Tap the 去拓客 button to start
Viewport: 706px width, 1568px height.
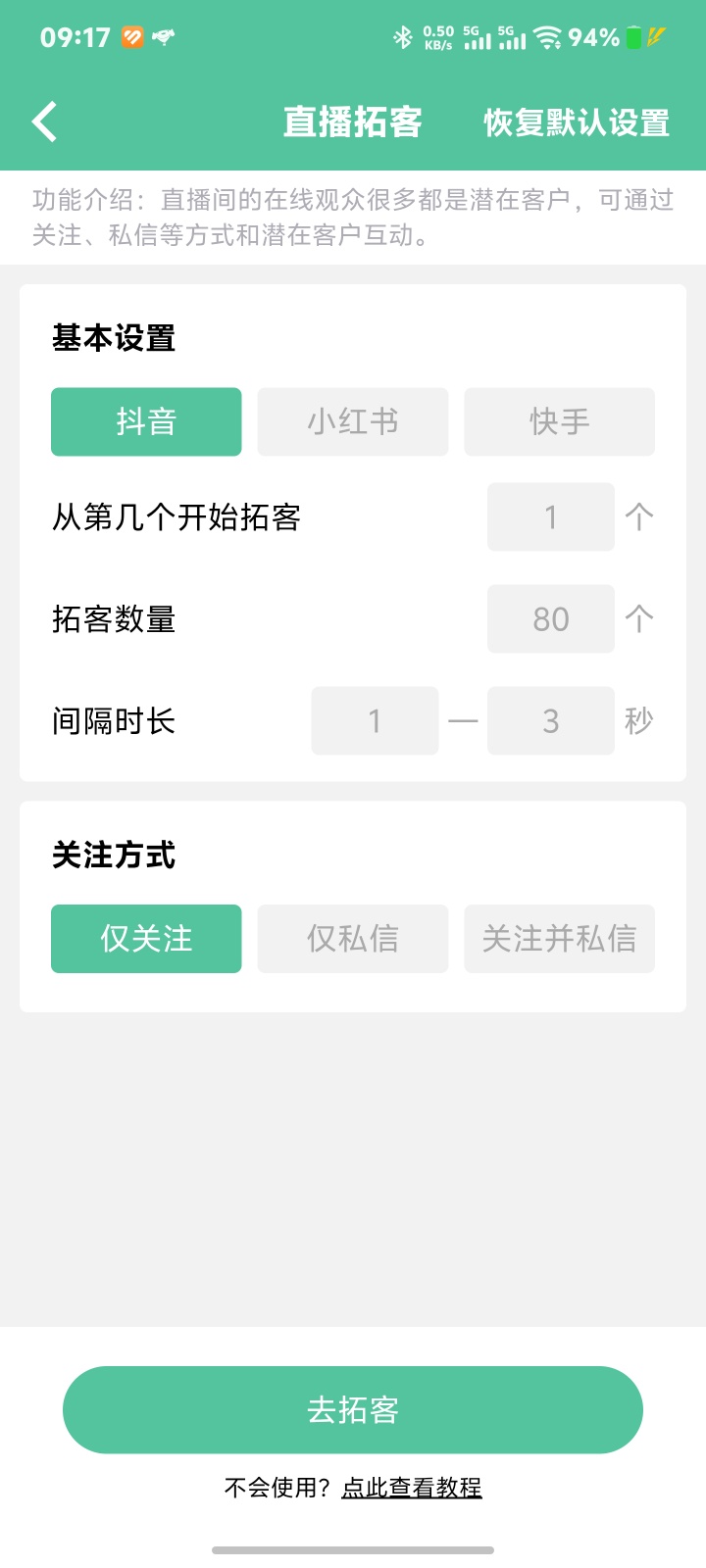(x=353, y=1409)
